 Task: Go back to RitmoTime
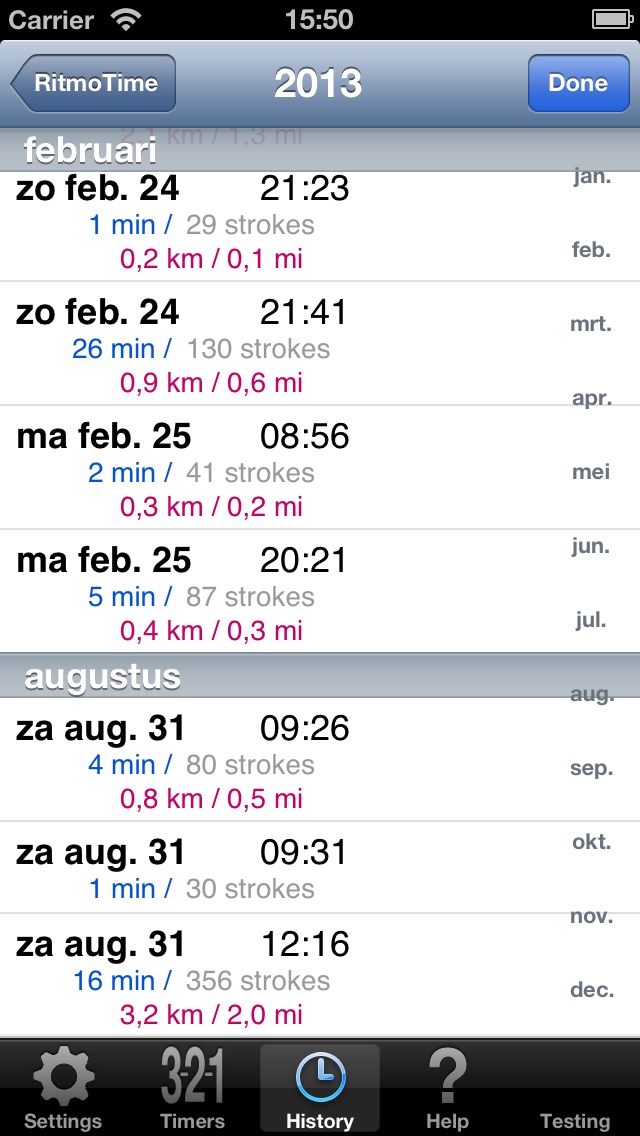93,83
